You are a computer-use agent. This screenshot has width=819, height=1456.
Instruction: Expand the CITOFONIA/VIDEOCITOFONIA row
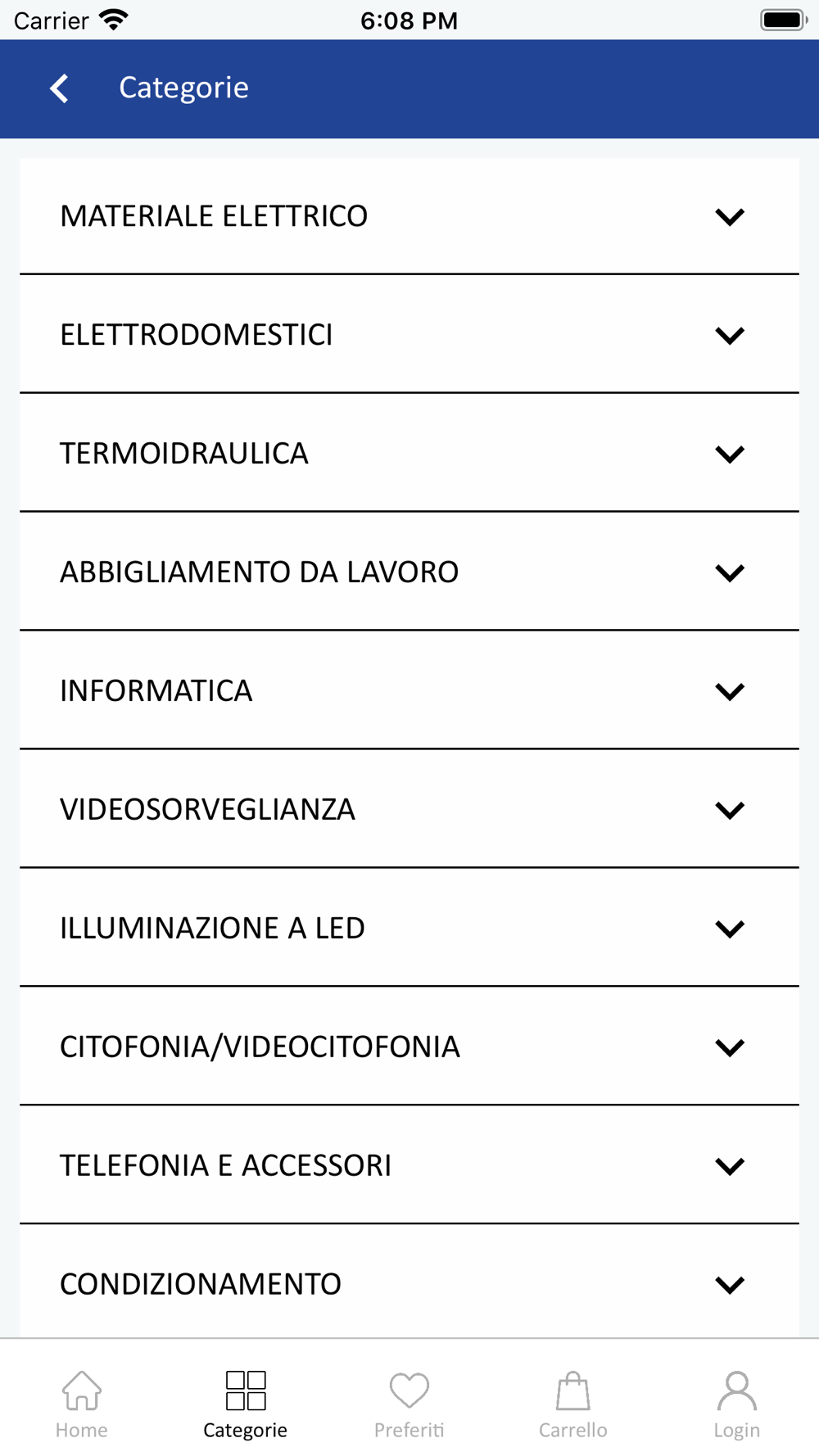(x=409, y=1047)
